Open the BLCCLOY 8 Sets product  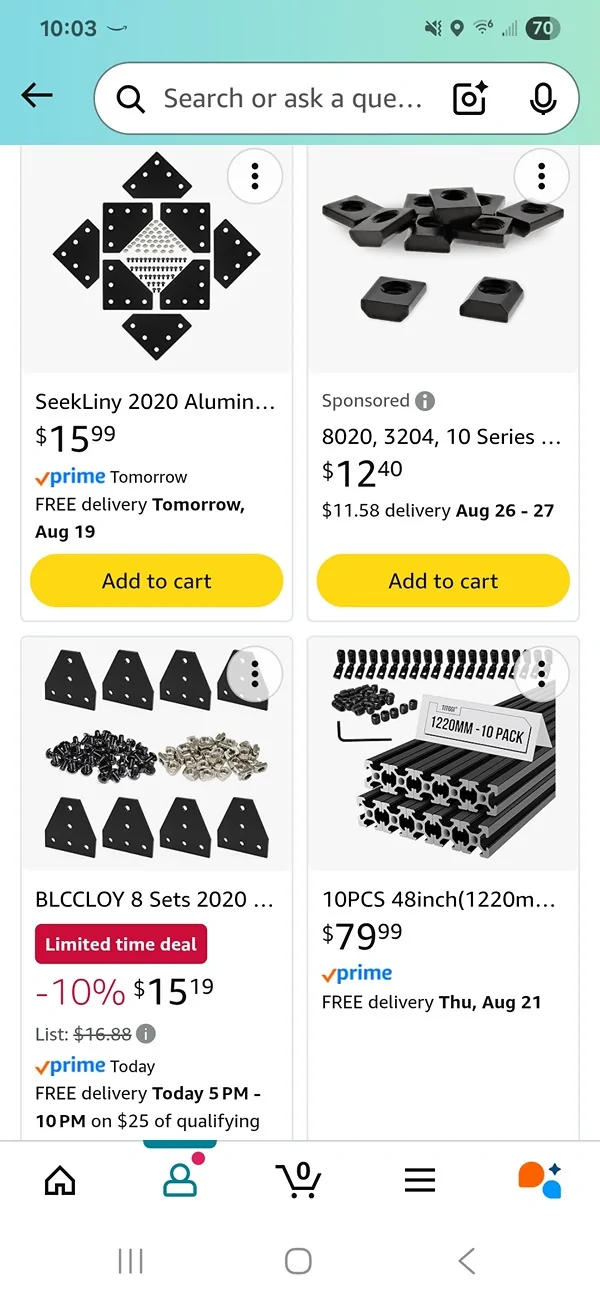click(x=155, y=899)
